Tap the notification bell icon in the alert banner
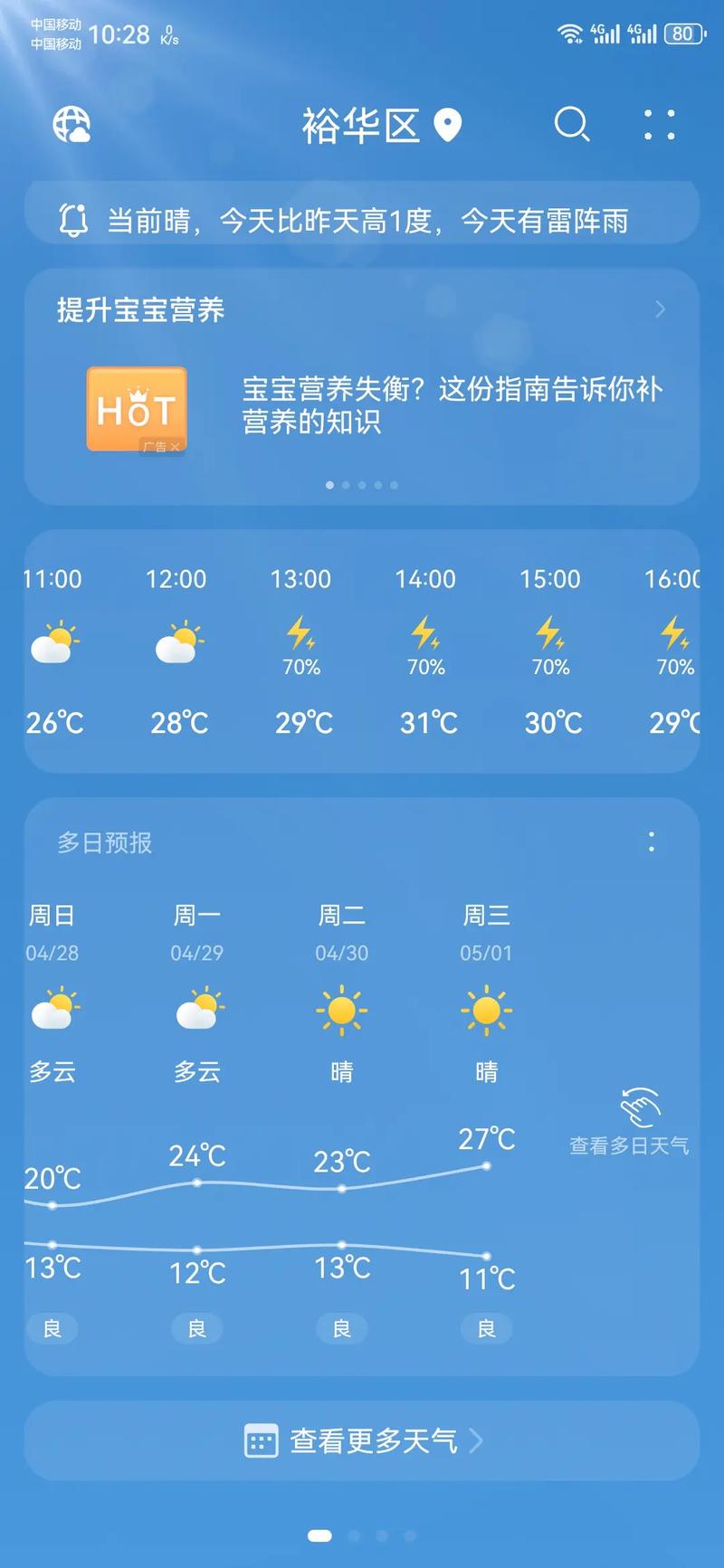Screen dimensions: 724x1568 coord(72,220)
